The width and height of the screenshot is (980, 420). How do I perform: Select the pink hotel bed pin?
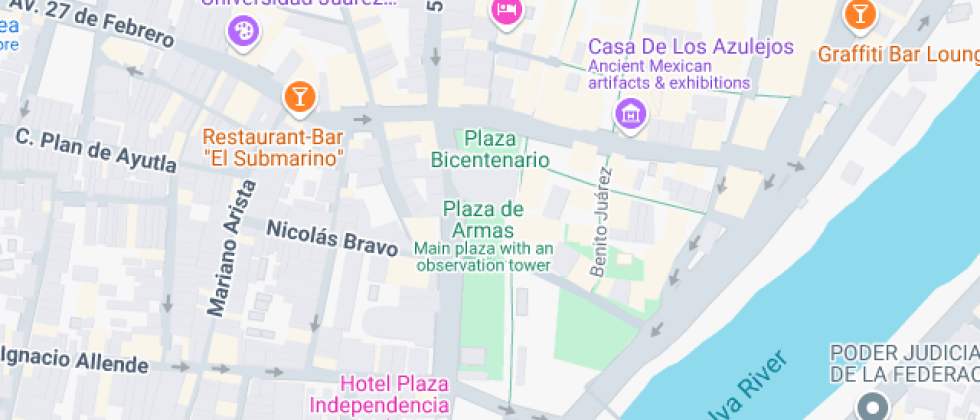click(x=507, y=12)
